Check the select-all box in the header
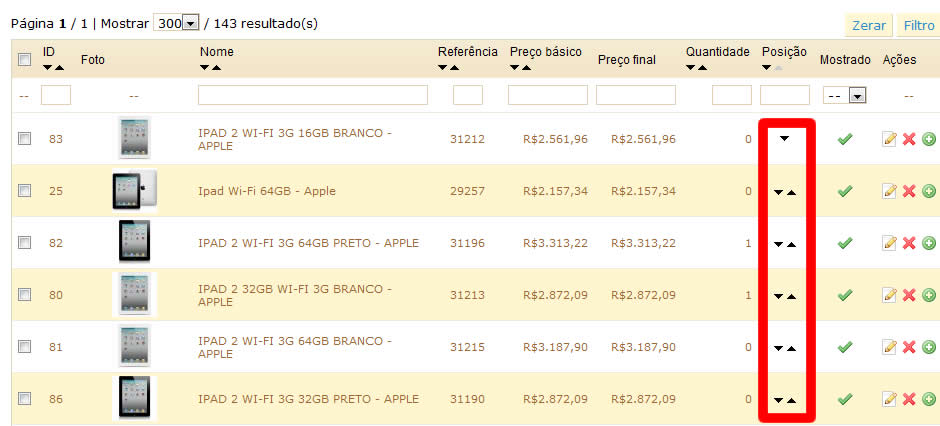Viewport: 940px width, 426px height. point(25,60)
